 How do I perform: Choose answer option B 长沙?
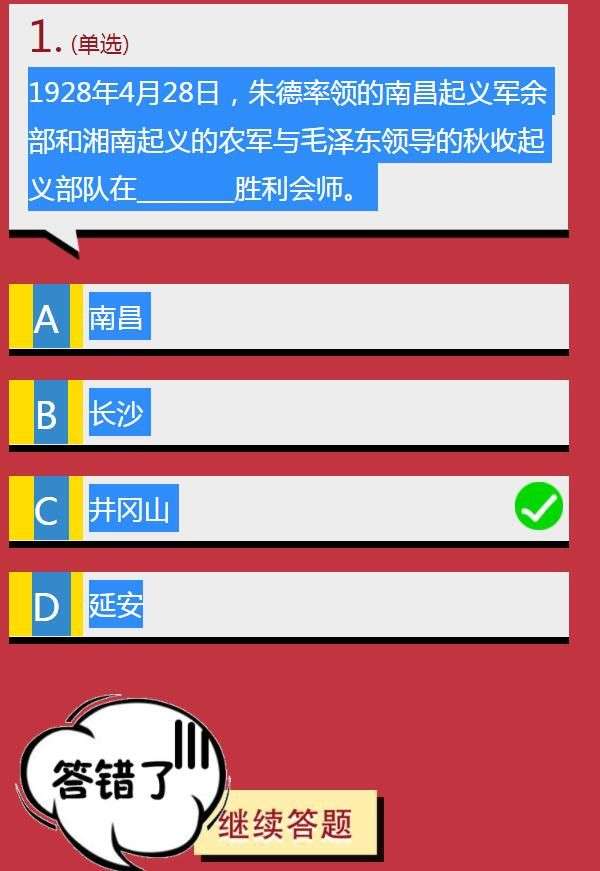(x=288, y=414)
